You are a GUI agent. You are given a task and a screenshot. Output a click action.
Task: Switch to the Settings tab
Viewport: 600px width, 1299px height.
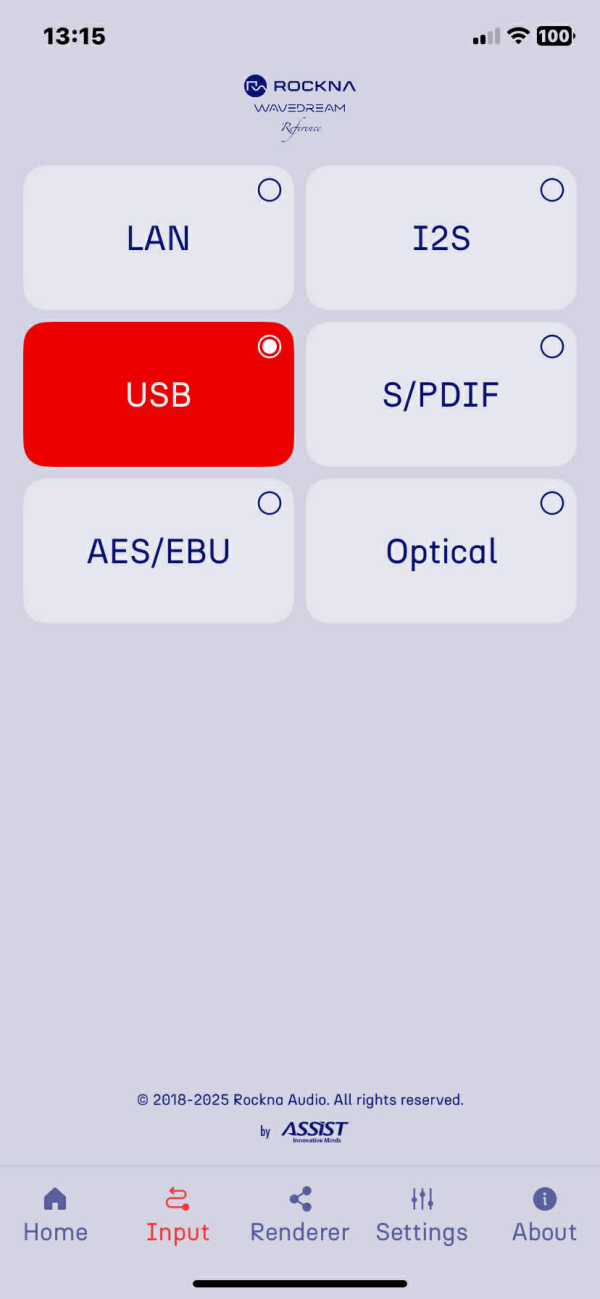click(x=422, y=1215)
